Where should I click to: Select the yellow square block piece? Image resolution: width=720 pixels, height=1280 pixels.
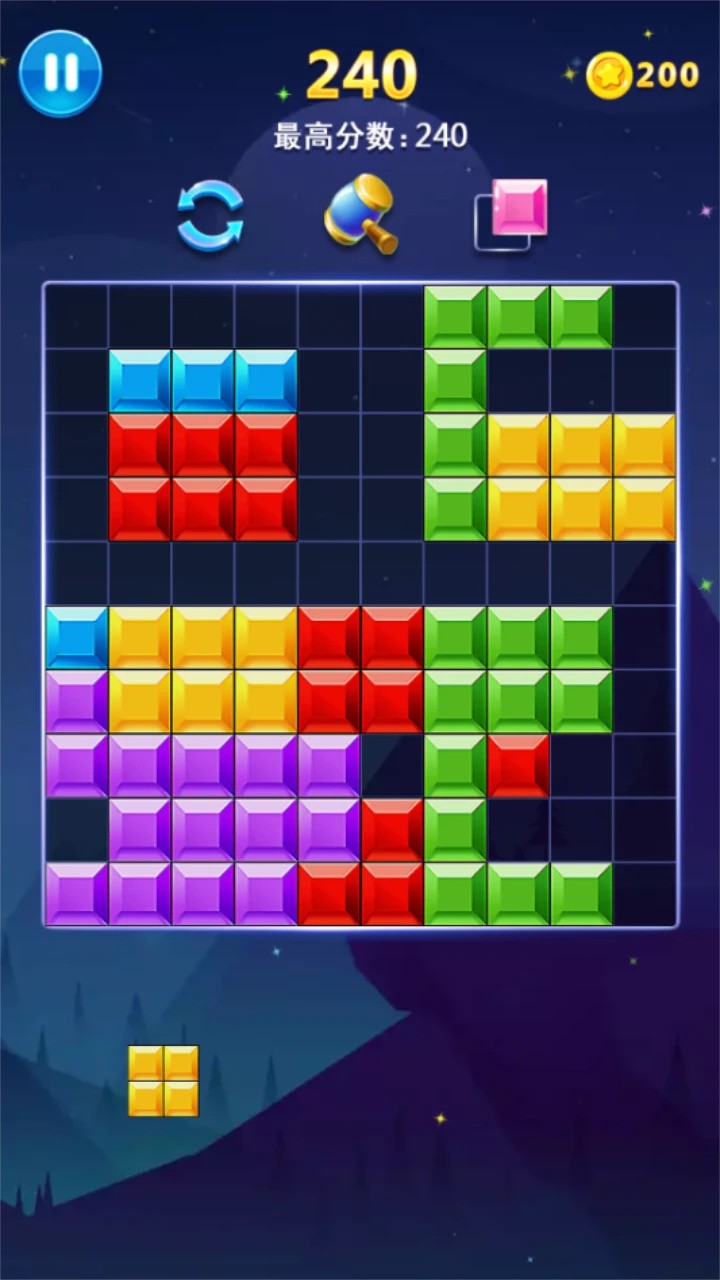pyautogui.click(x=163, y=1081)
